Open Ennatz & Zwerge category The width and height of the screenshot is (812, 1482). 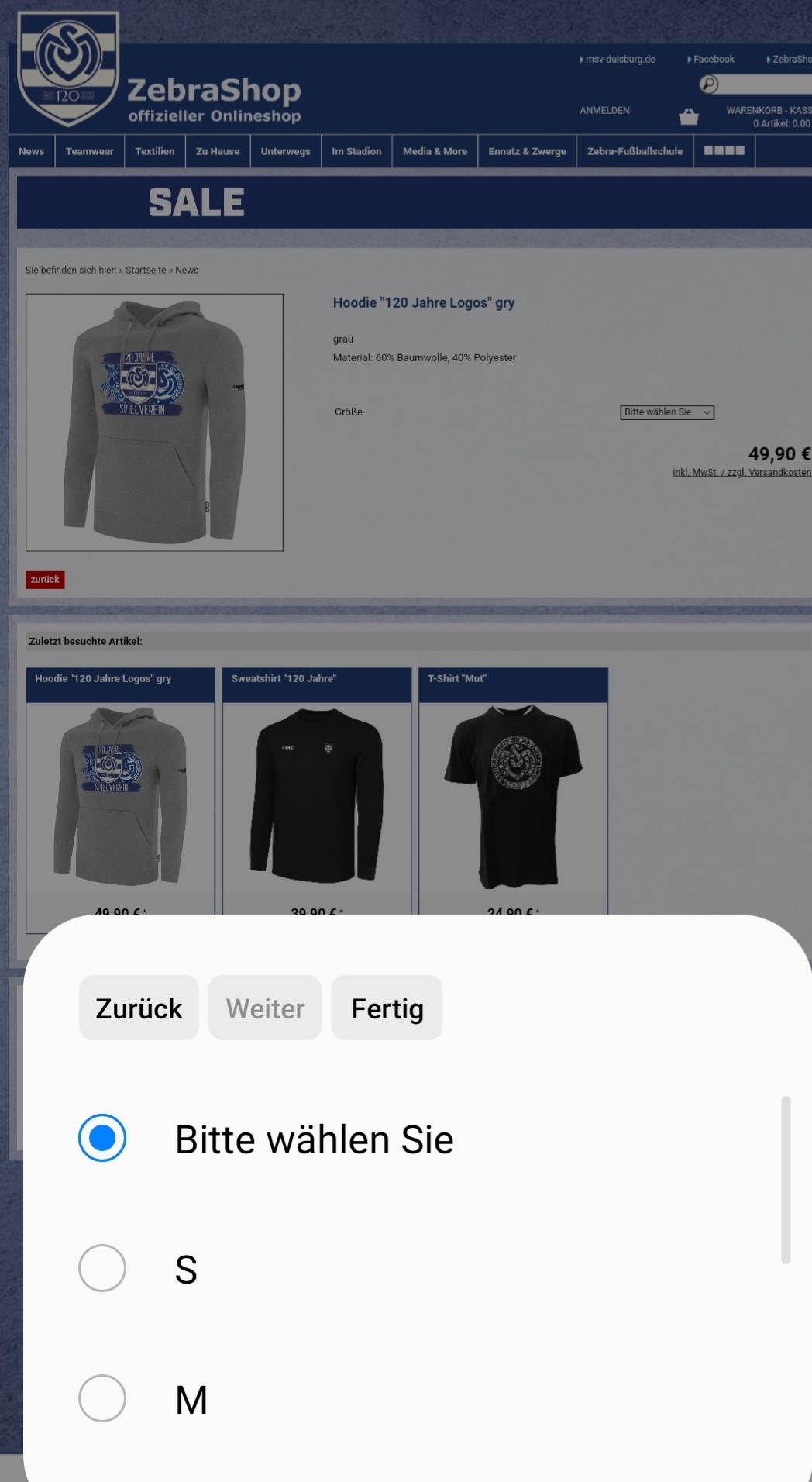[527, 151]
